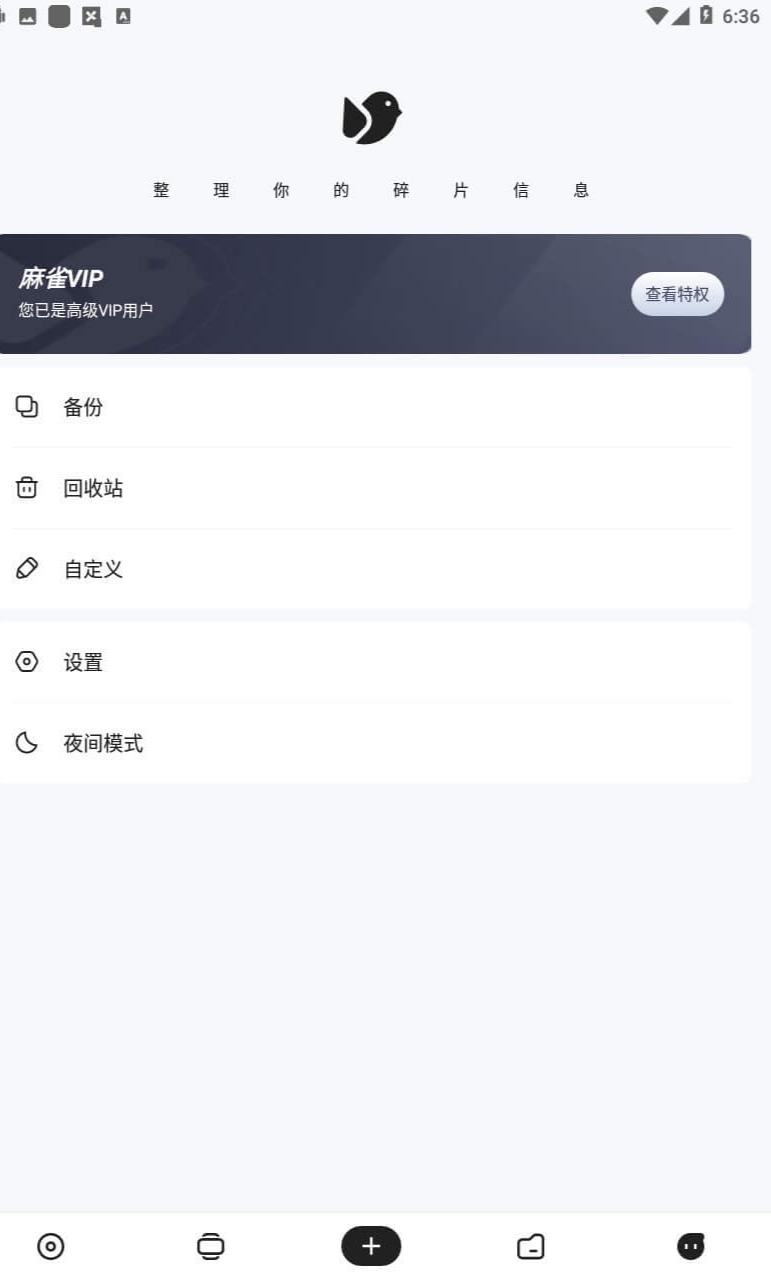Select the face profile tab
Viewport: 771px width, 1280px height.
(691, 1246)
